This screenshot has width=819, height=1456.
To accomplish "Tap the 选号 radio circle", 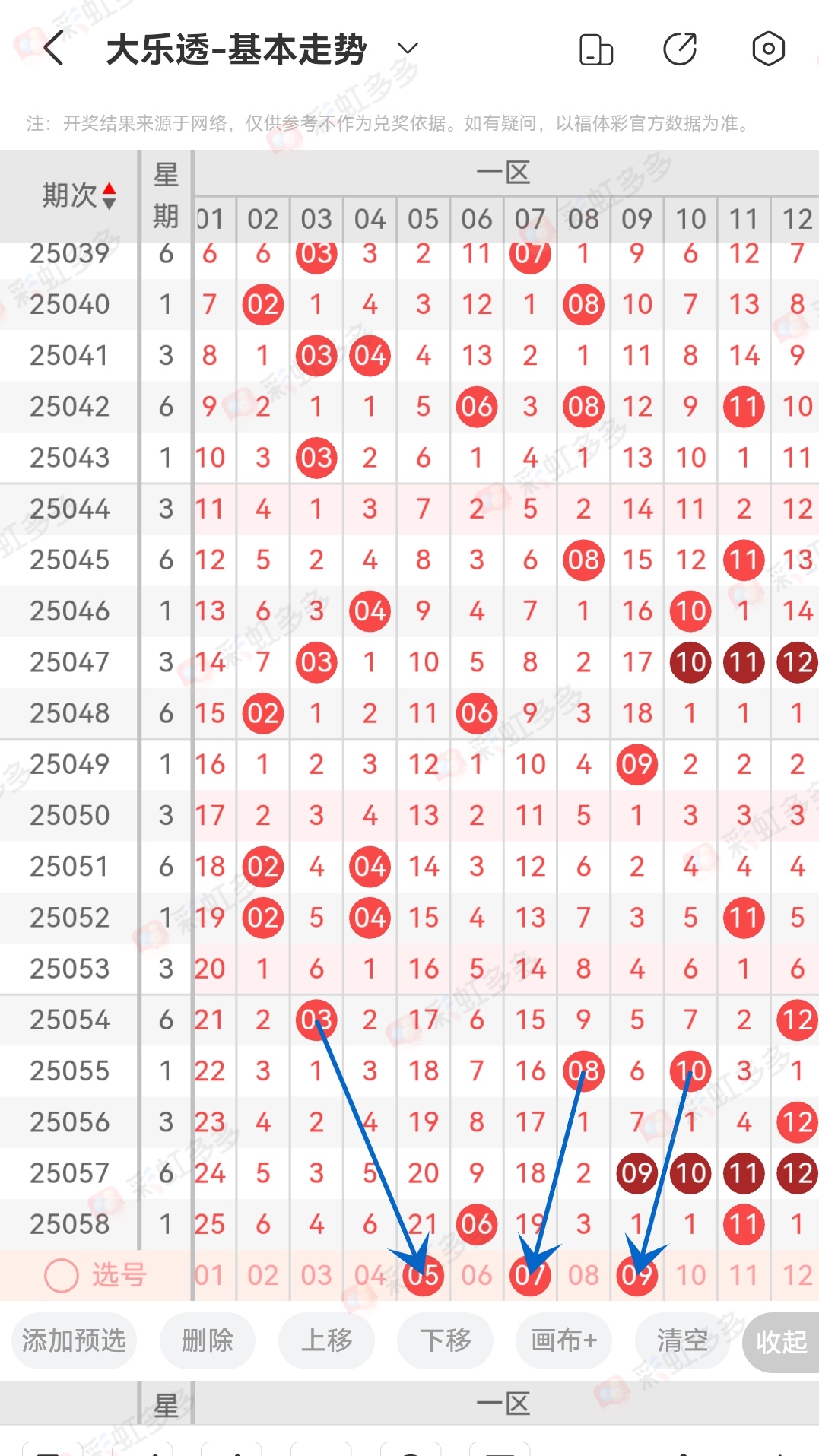I will (62, 1275).
